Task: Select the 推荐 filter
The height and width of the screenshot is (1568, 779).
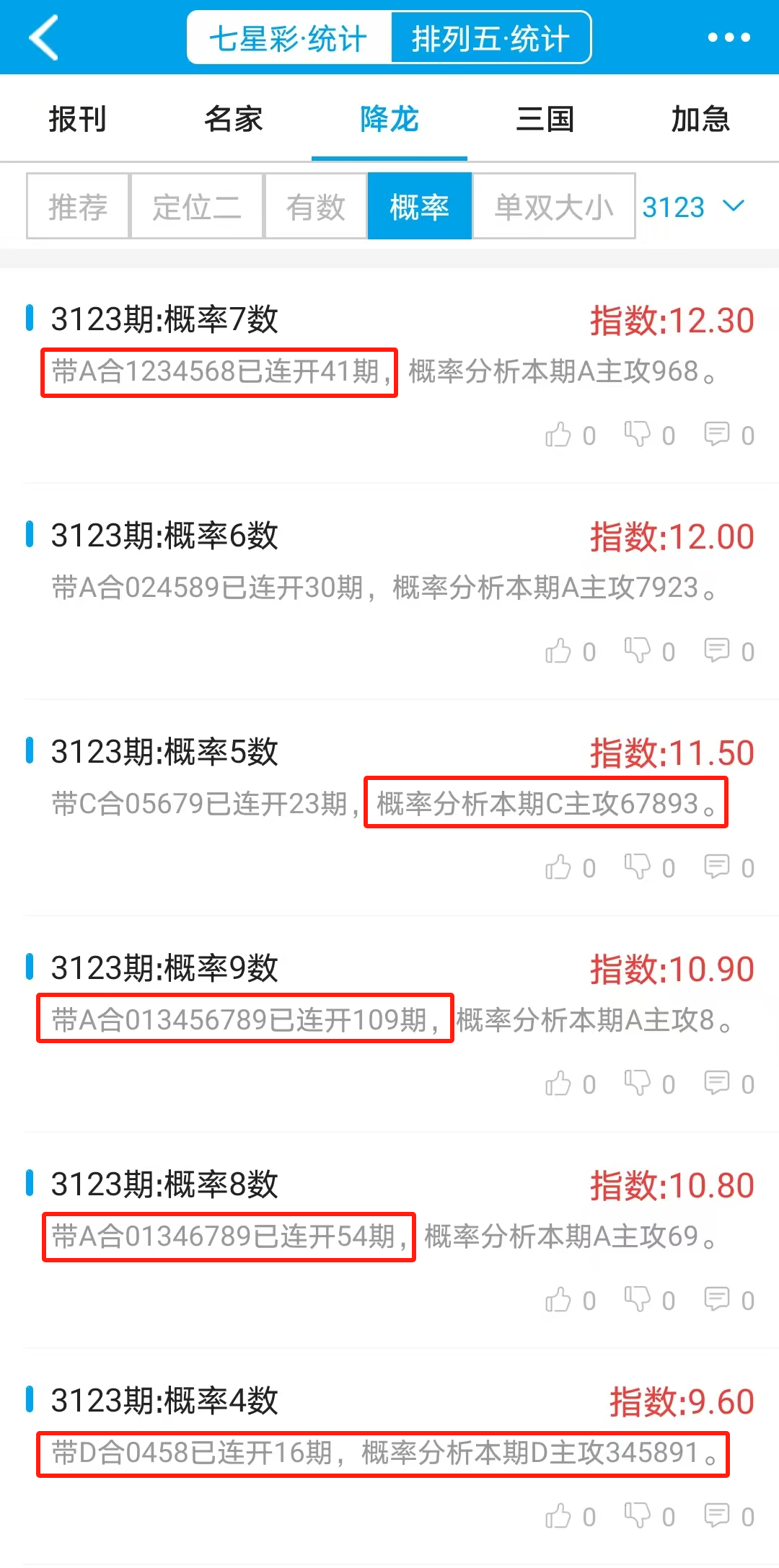Action: (76, 206)
